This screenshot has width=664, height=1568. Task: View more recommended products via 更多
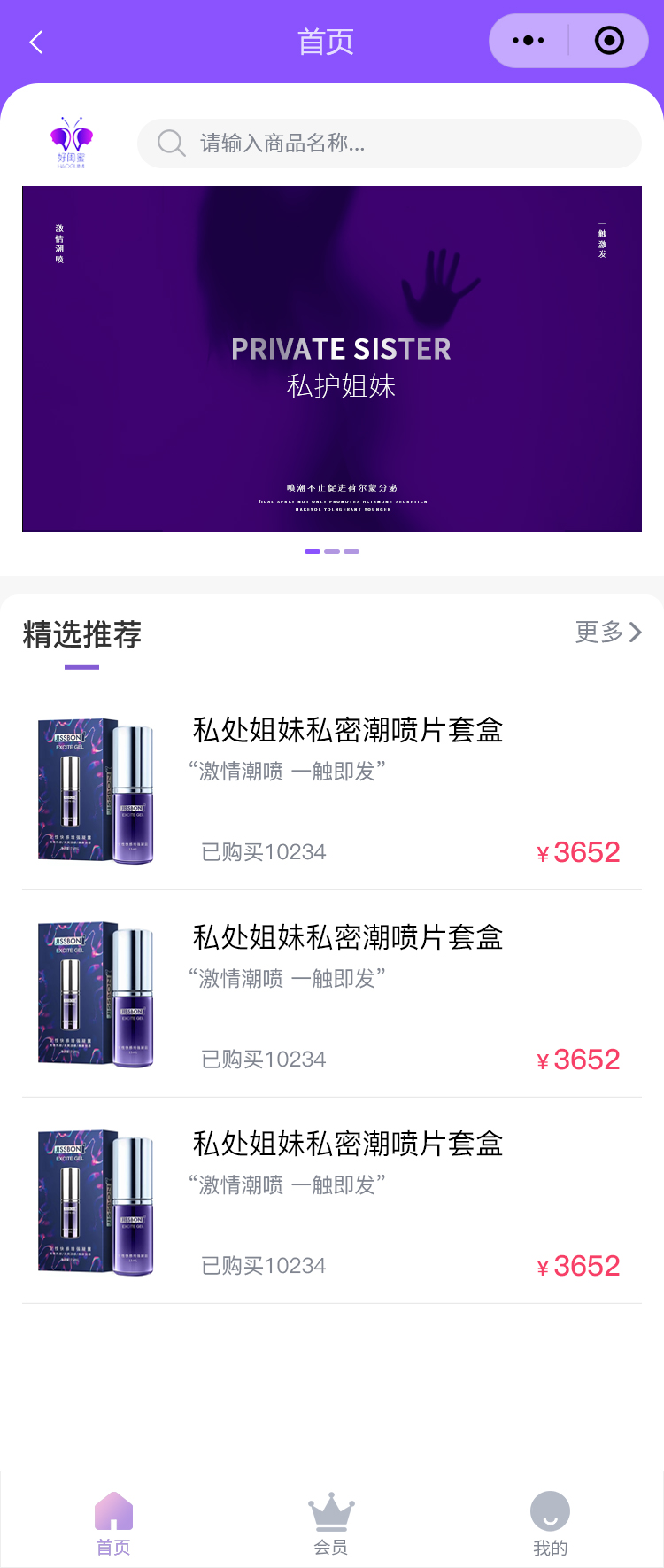pos(608,632)
